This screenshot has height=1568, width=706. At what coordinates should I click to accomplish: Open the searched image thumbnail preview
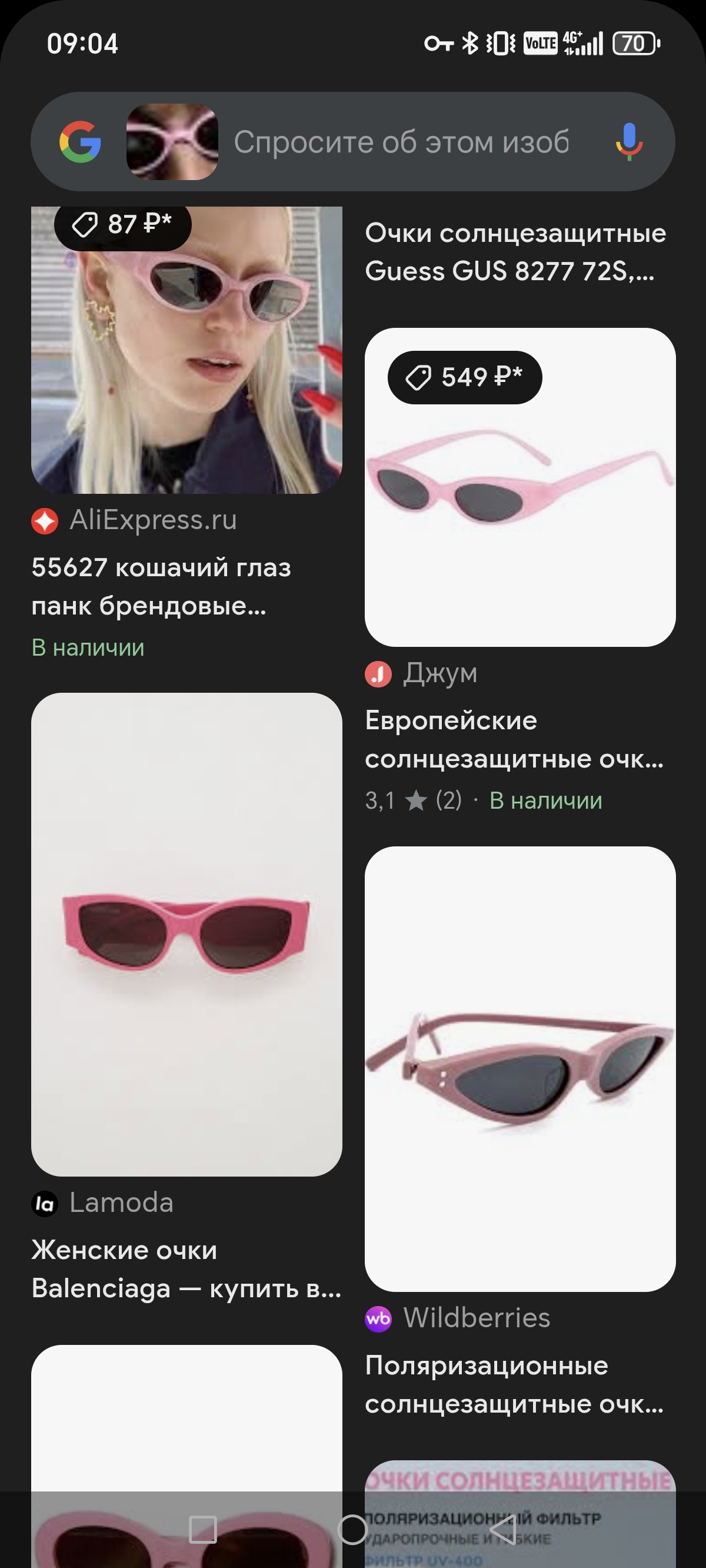pyautogui.click(x=172, y=142)
